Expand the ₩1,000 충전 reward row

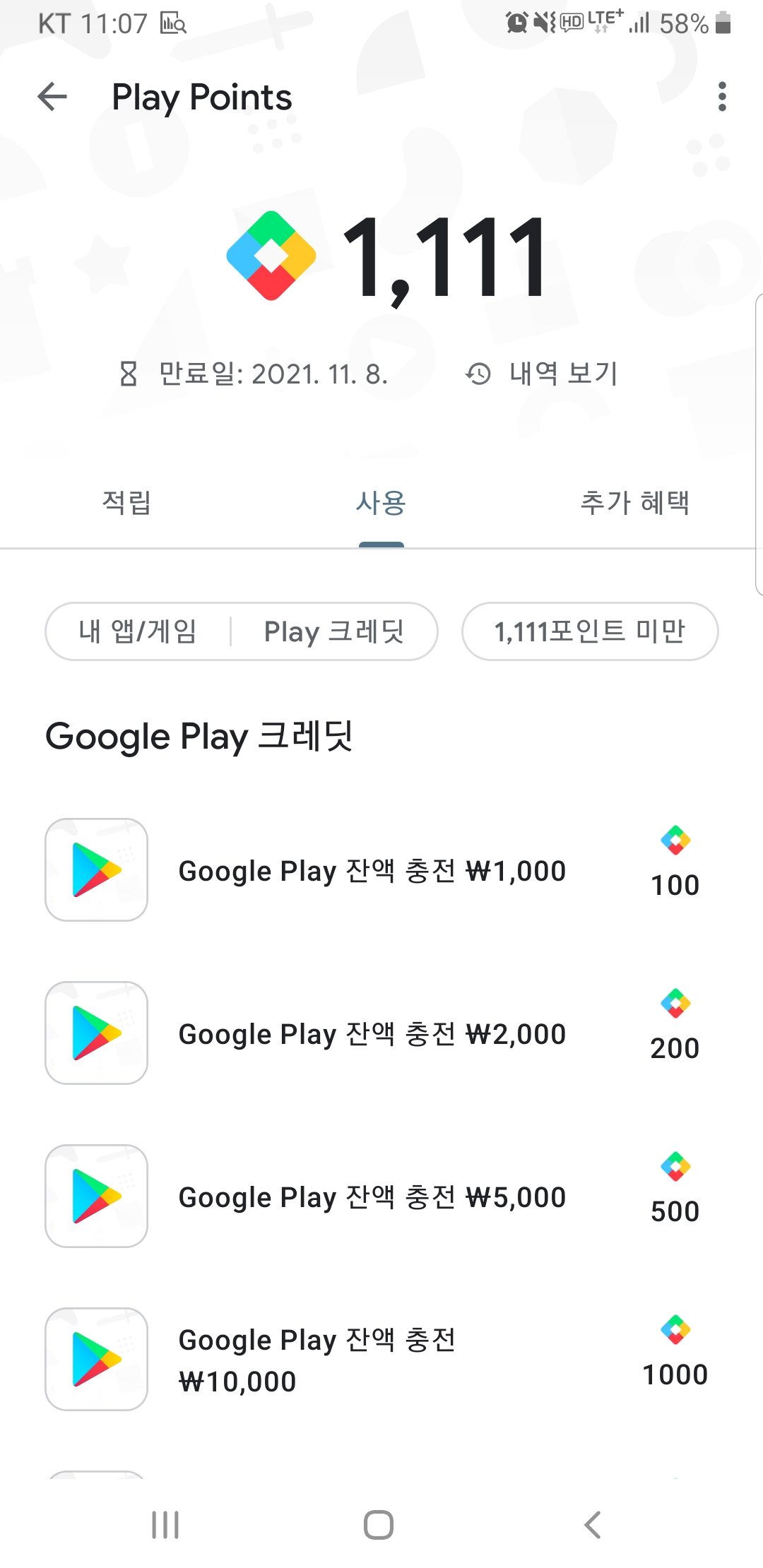click(x=371, y=870)
